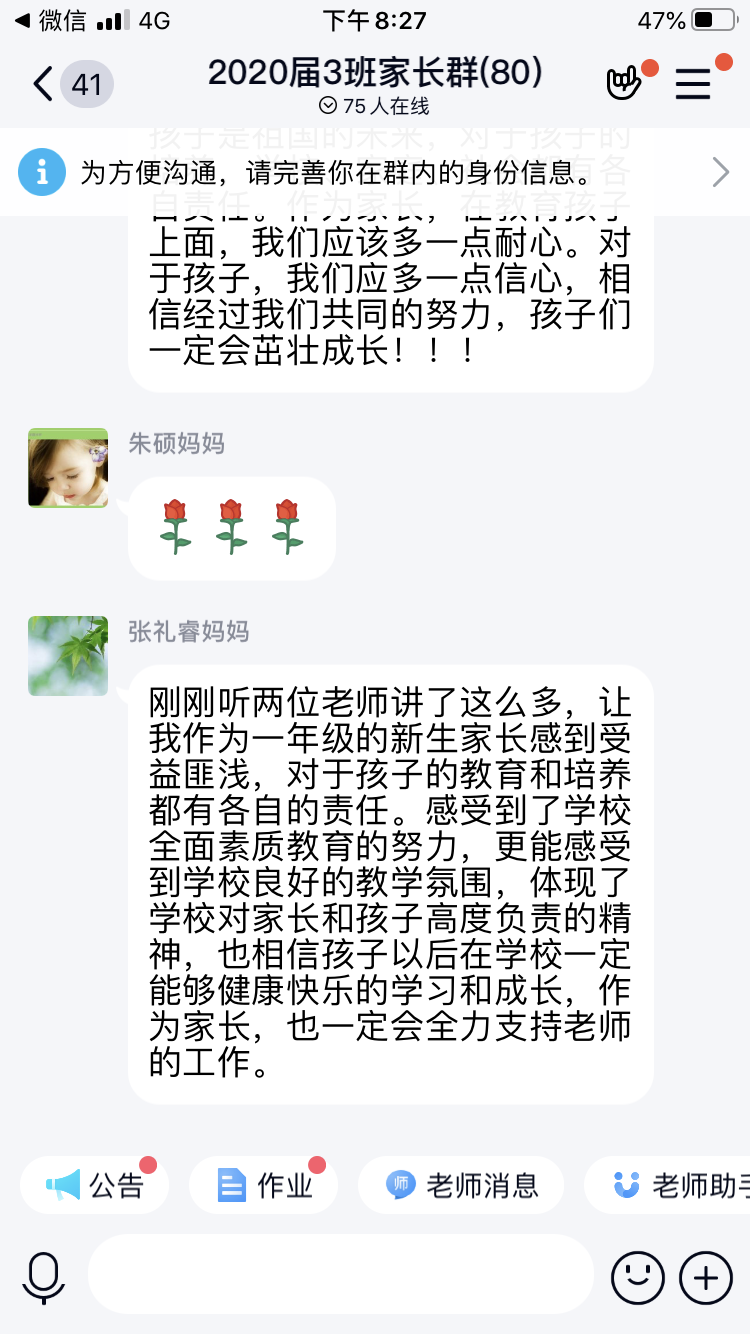Image resolution: width=750 pixels, height=1334 pixels.
Task: View 张礼睿妈妈's profile avatar
Action: click(x=68, y=655)
